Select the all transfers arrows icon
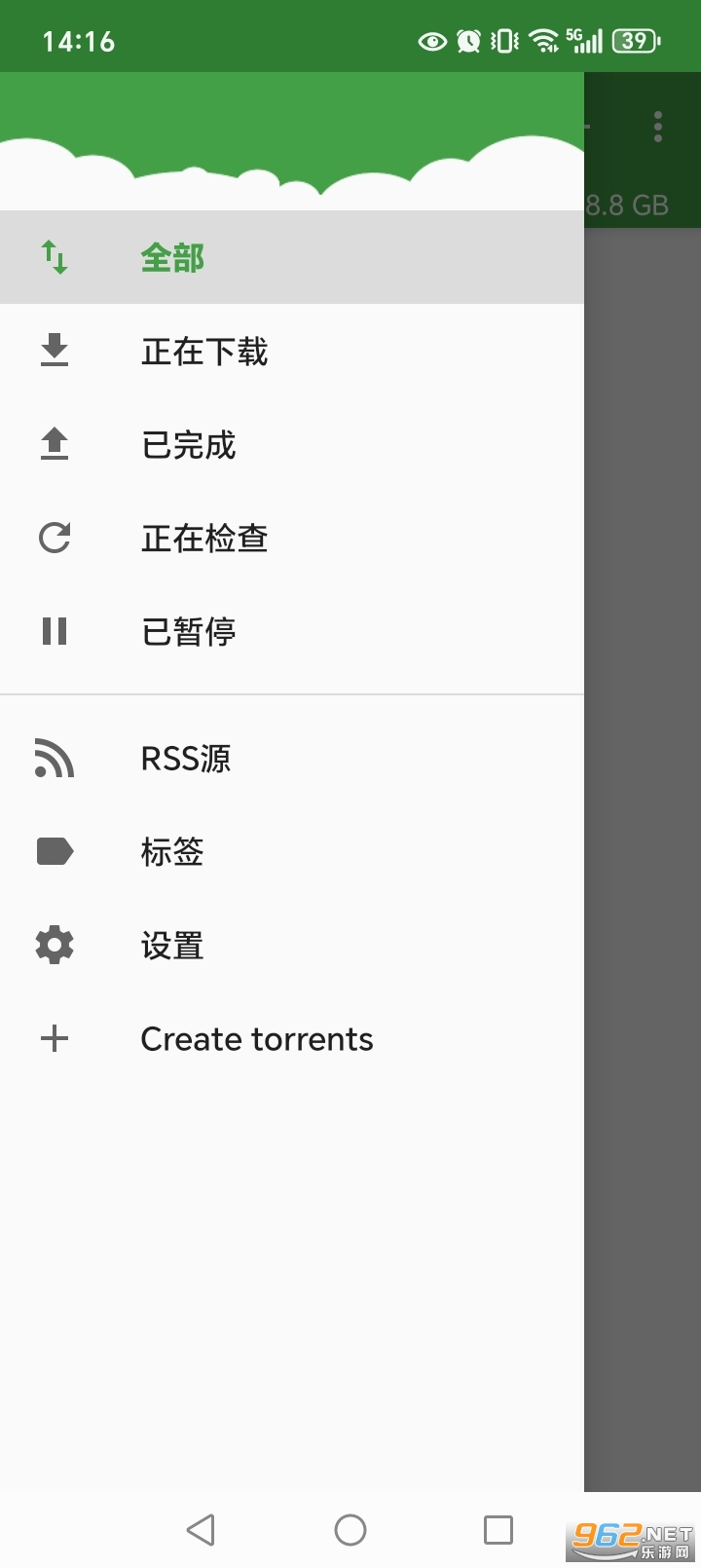The width and height of the screenshot is (701, 1568). pos(55,256)
